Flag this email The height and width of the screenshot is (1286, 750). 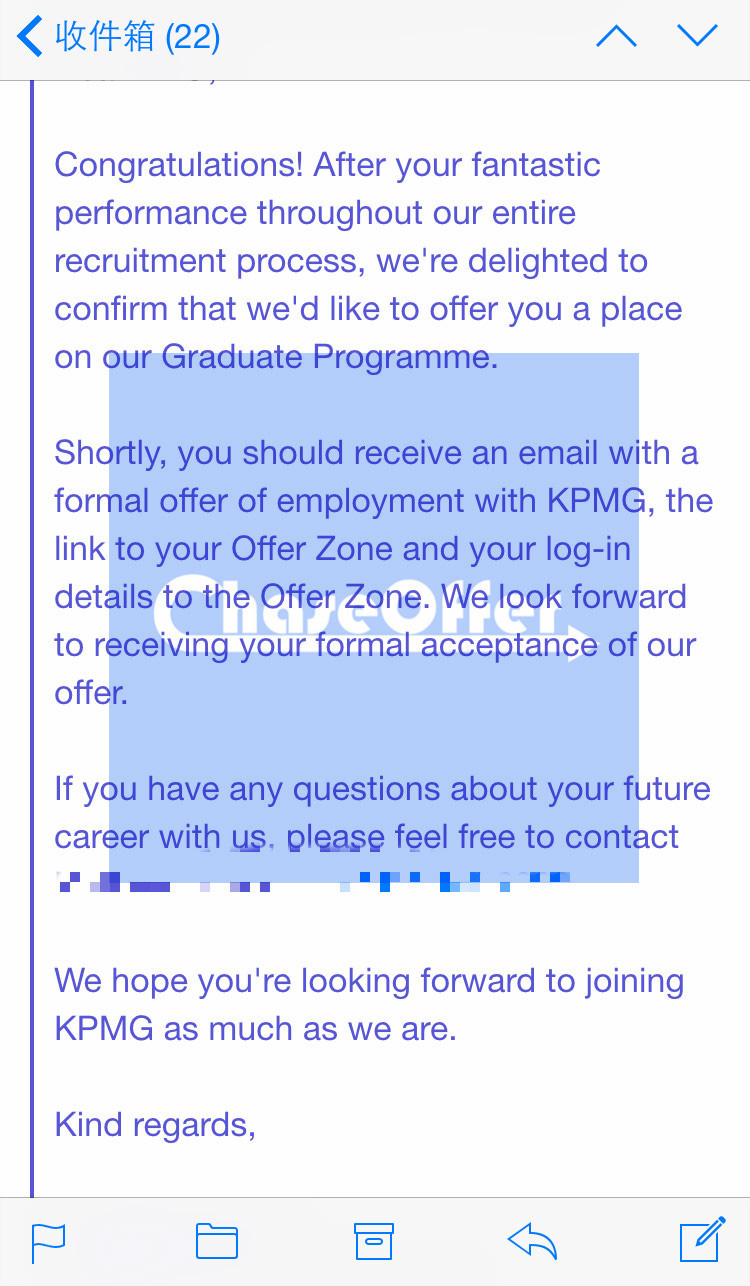(48, 1242)
